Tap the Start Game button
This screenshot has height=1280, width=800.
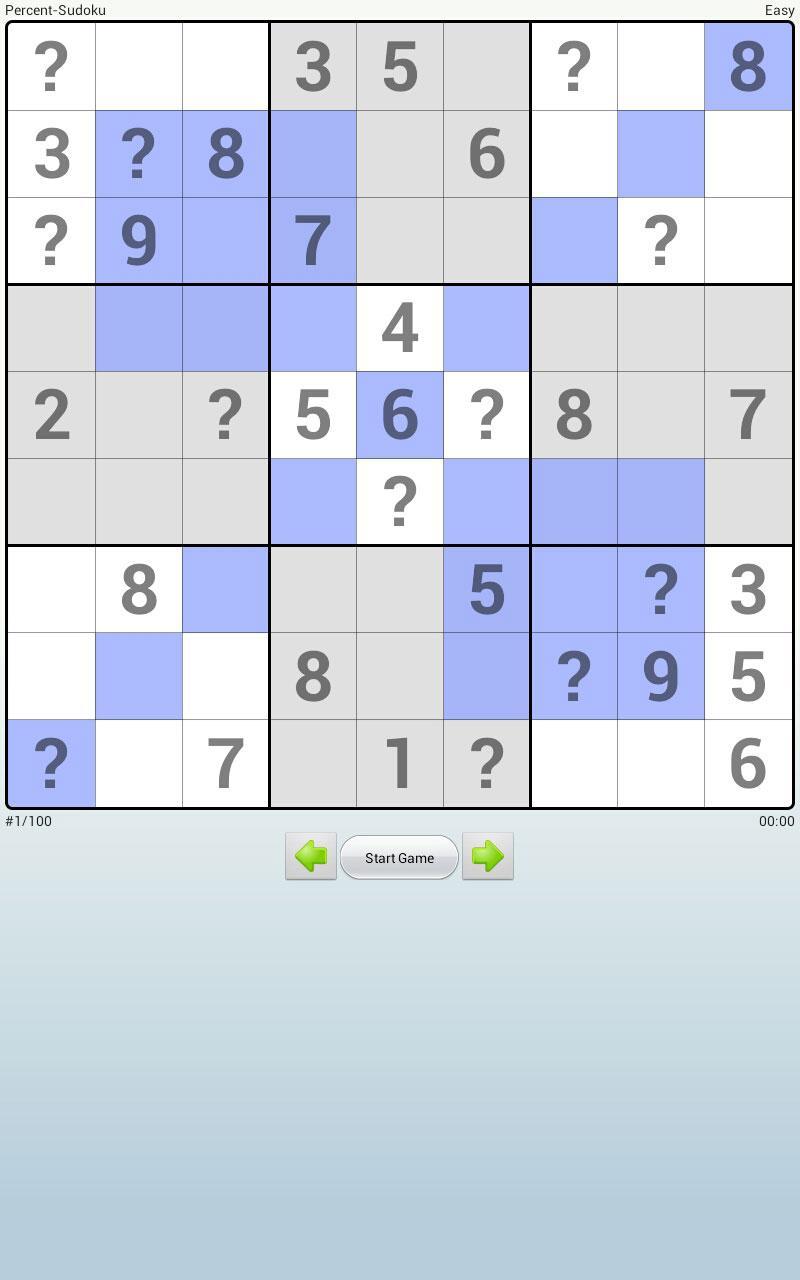(399, 857)
